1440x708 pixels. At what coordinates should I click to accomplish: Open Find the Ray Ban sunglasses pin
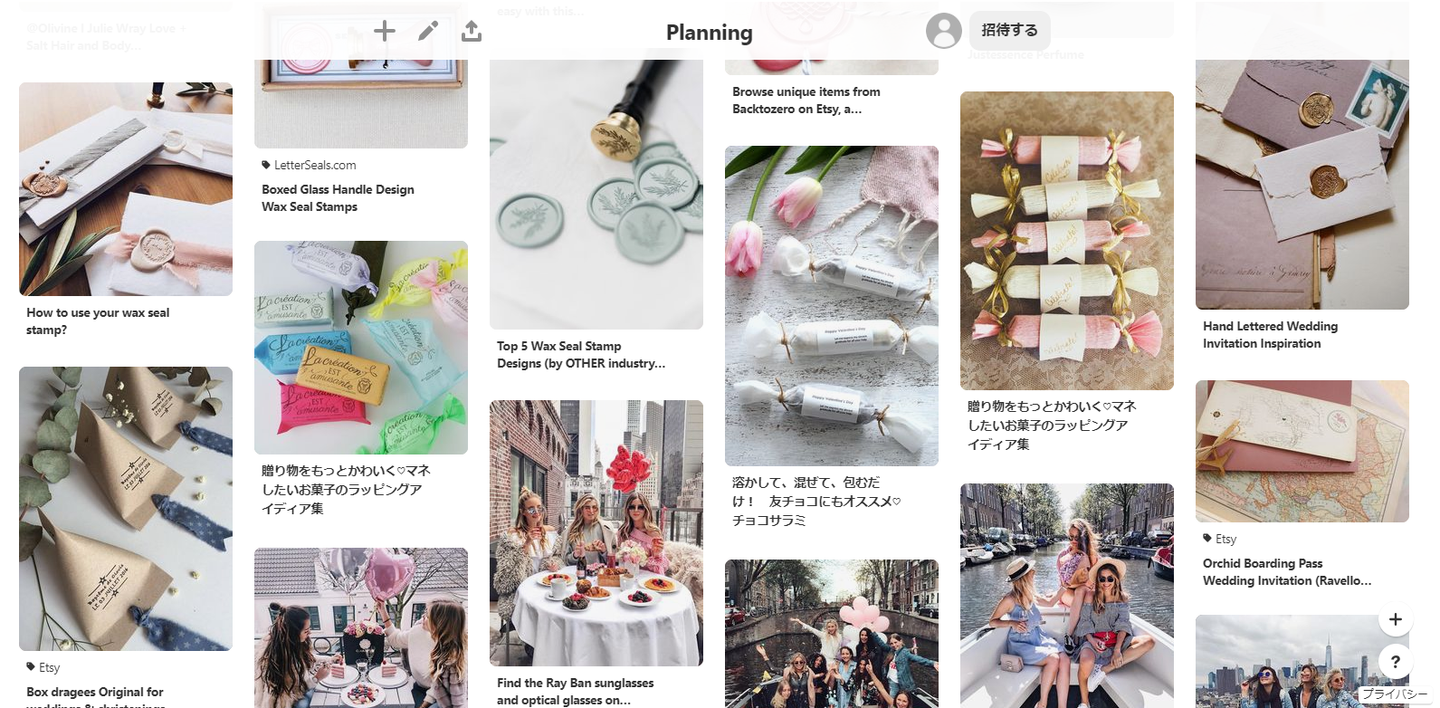pyautogui.click(x=596, y=532)
